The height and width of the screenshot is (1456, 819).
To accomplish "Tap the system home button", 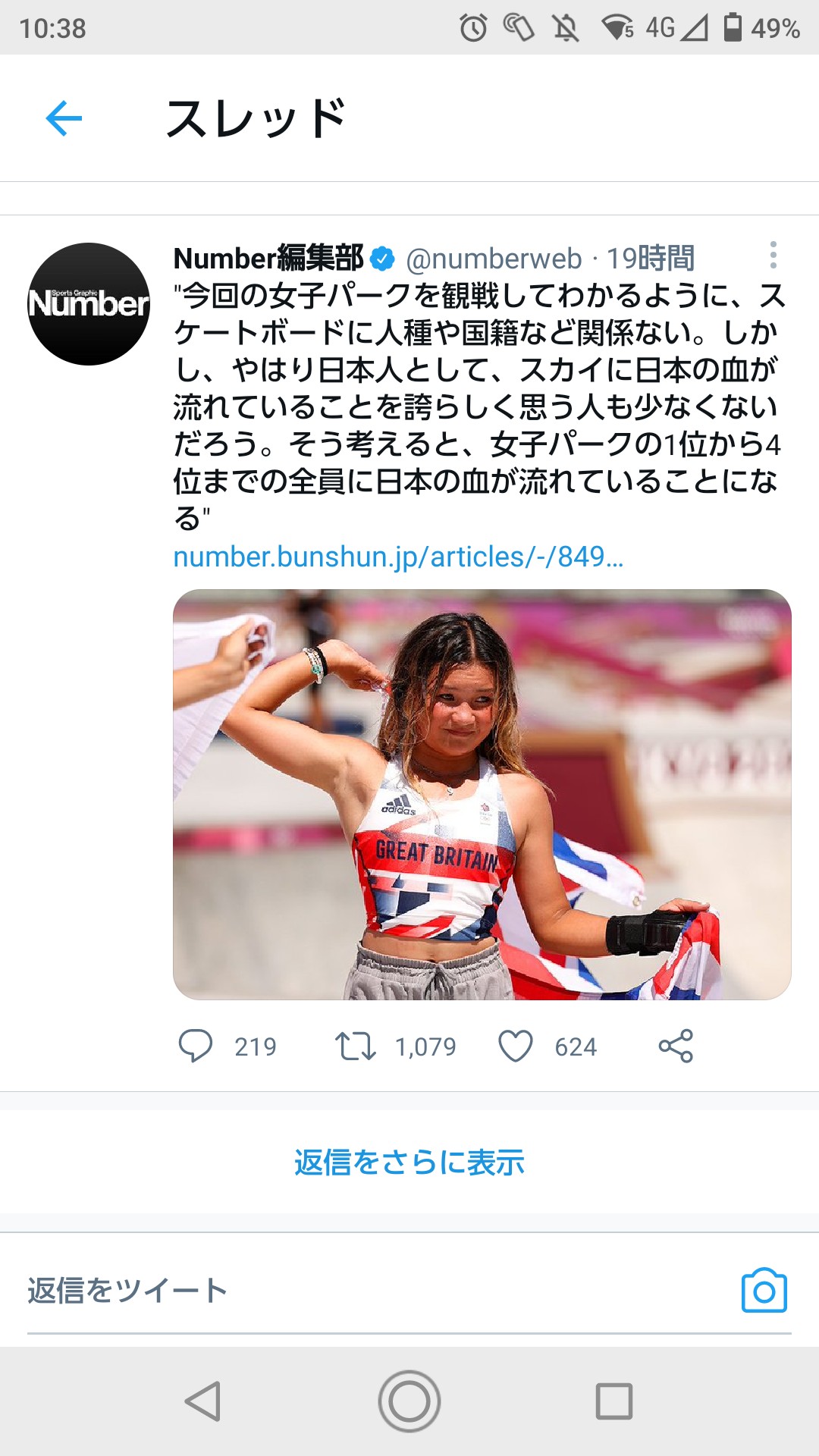I will point(409,1401).
